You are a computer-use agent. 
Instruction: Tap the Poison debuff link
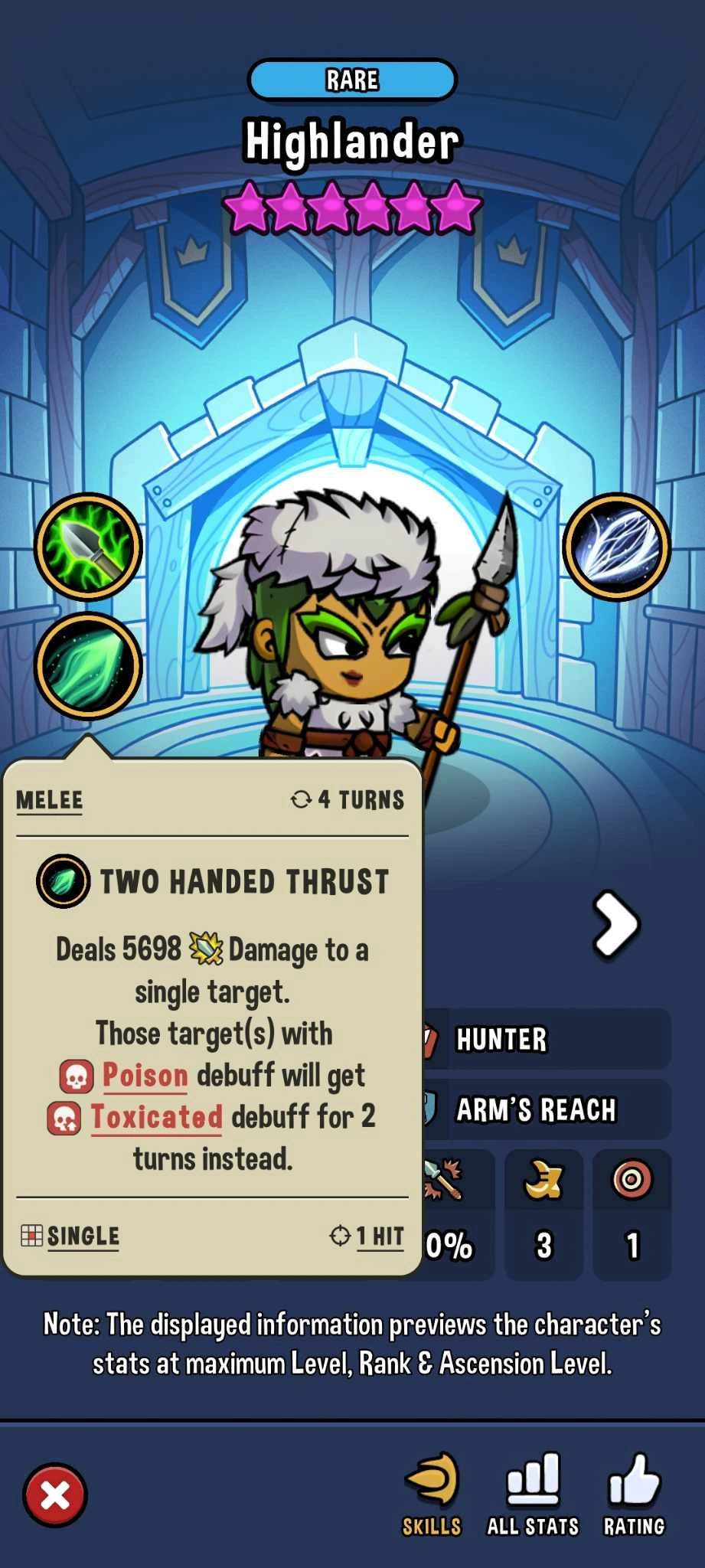[x=145, y=1076]
